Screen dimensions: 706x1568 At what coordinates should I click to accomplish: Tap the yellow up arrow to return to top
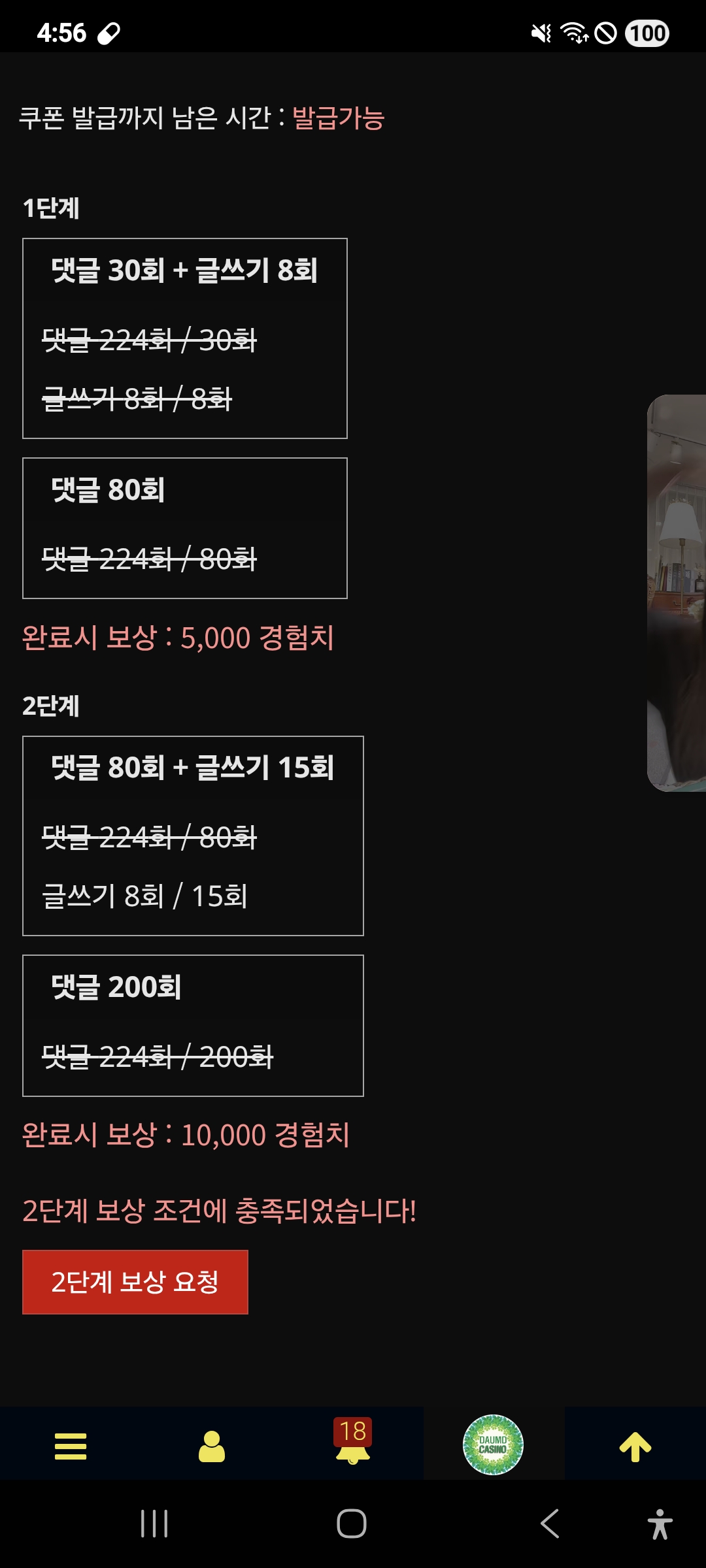click(635, 1446)
